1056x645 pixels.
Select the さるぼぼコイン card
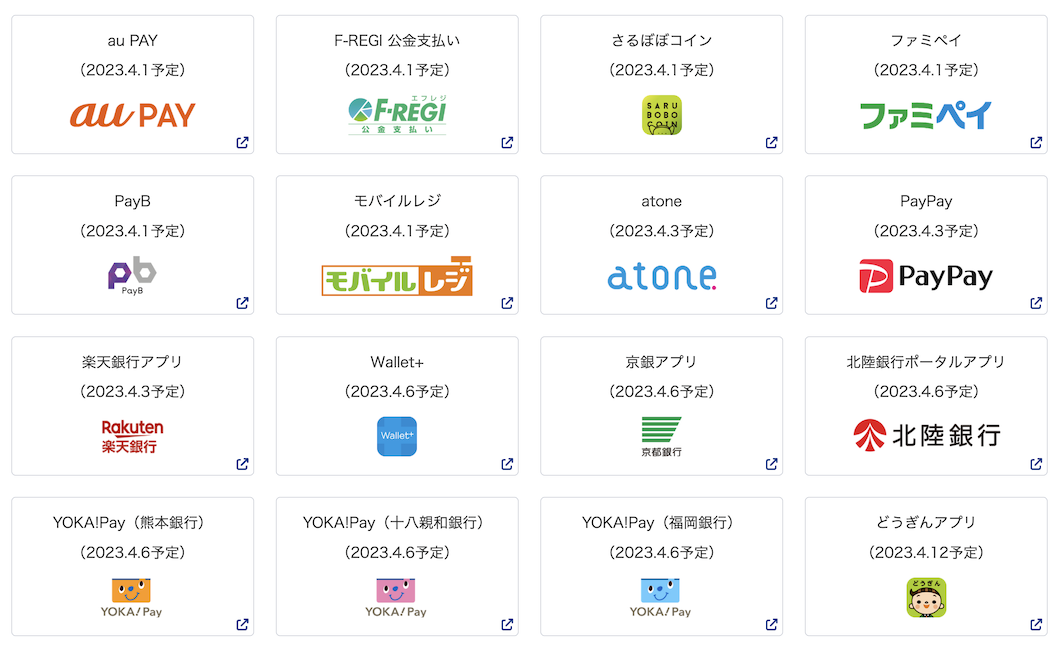[661, 86]
